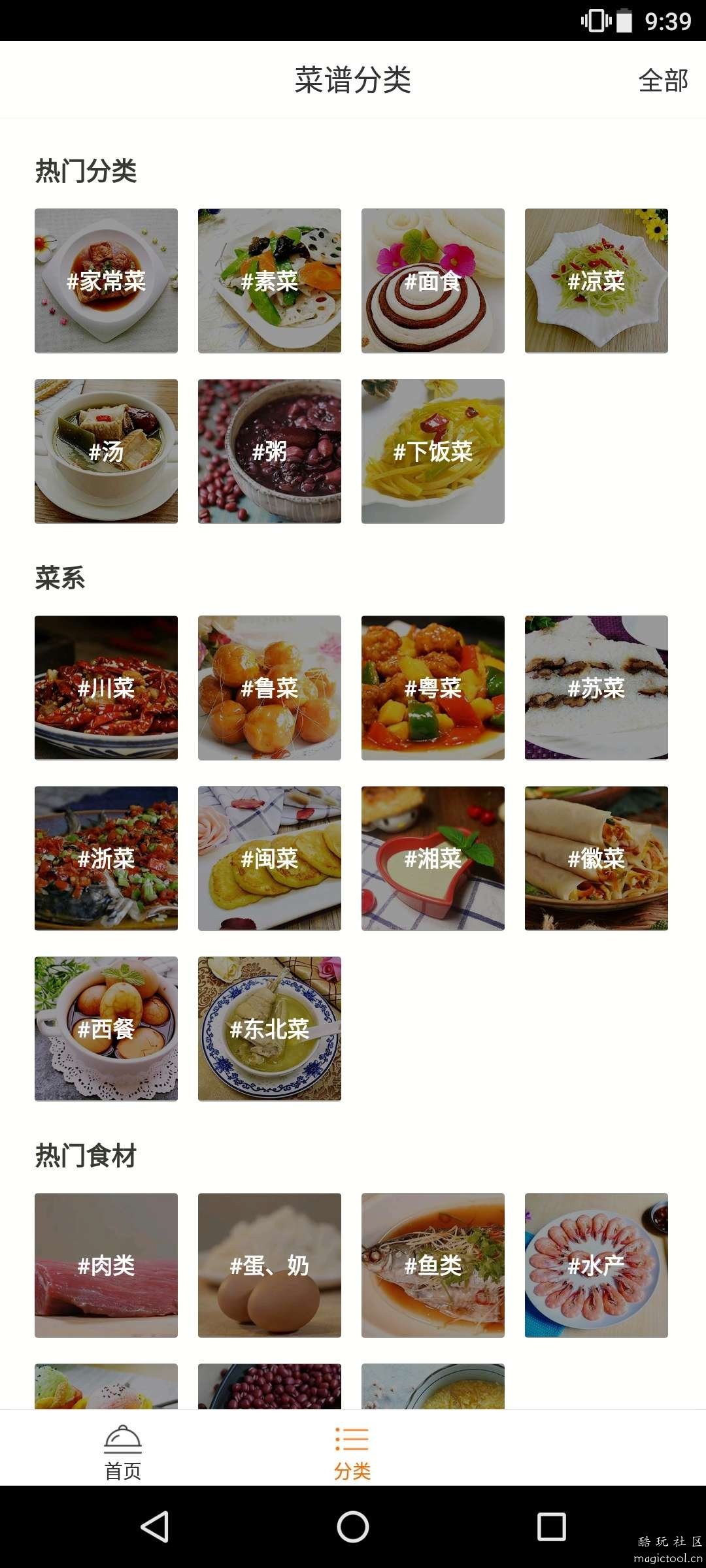Browse the #鲁菜 cuisine
The height and width of the screenshot is (1568, 706).
[269, 687]
